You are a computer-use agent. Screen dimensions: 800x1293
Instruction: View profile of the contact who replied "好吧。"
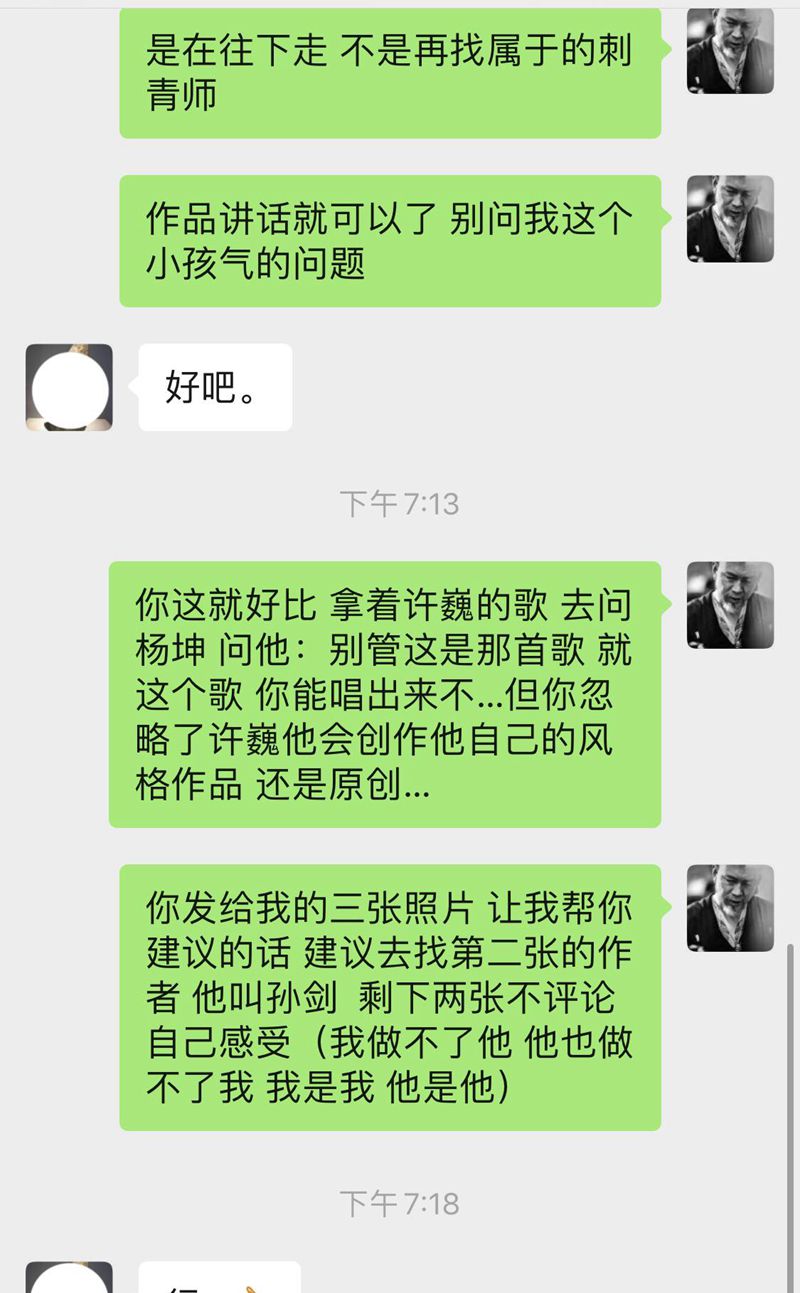[x=69, y=387]
